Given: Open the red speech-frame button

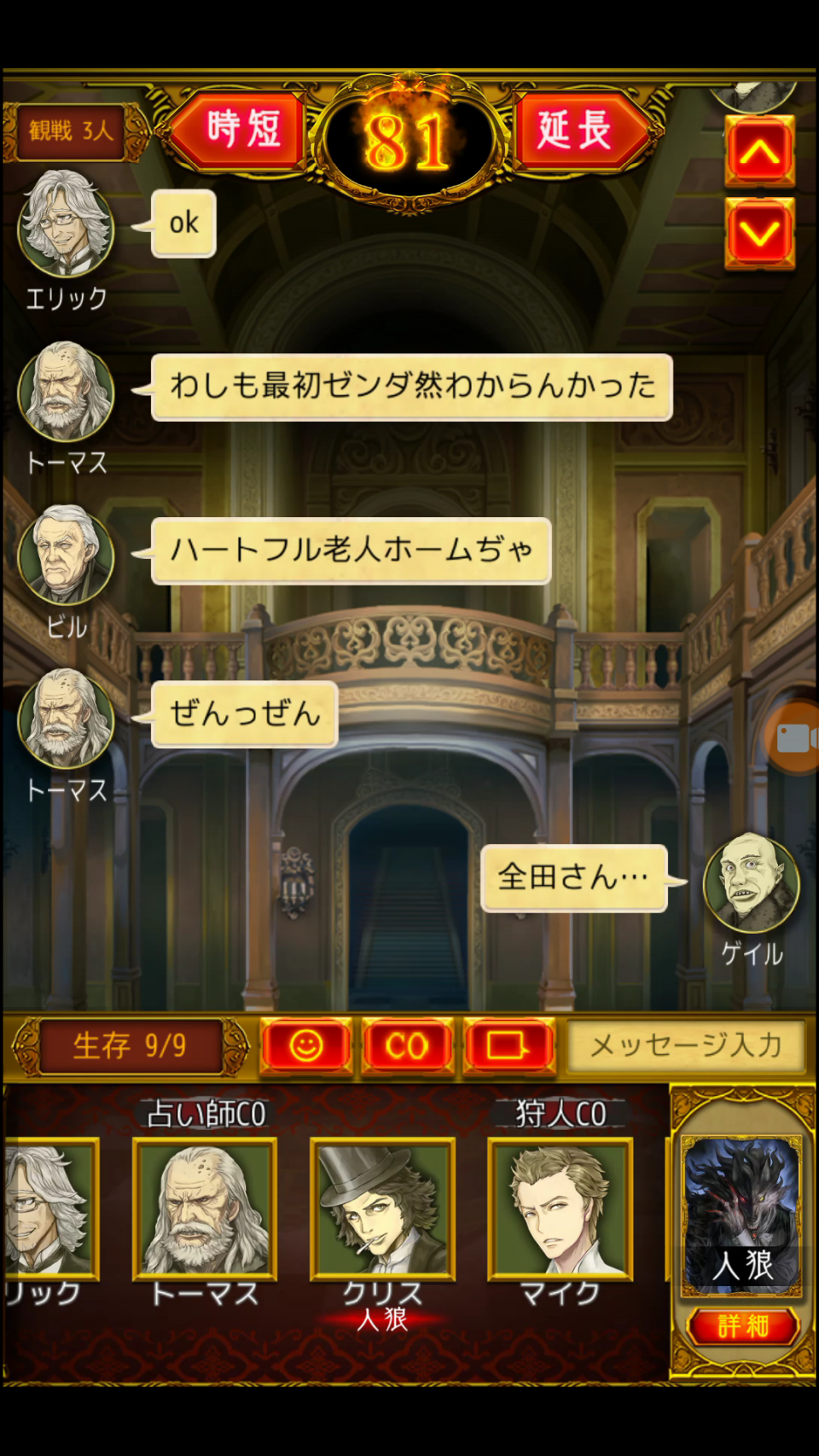Looking at the screenshot, I should (508, 1045).
